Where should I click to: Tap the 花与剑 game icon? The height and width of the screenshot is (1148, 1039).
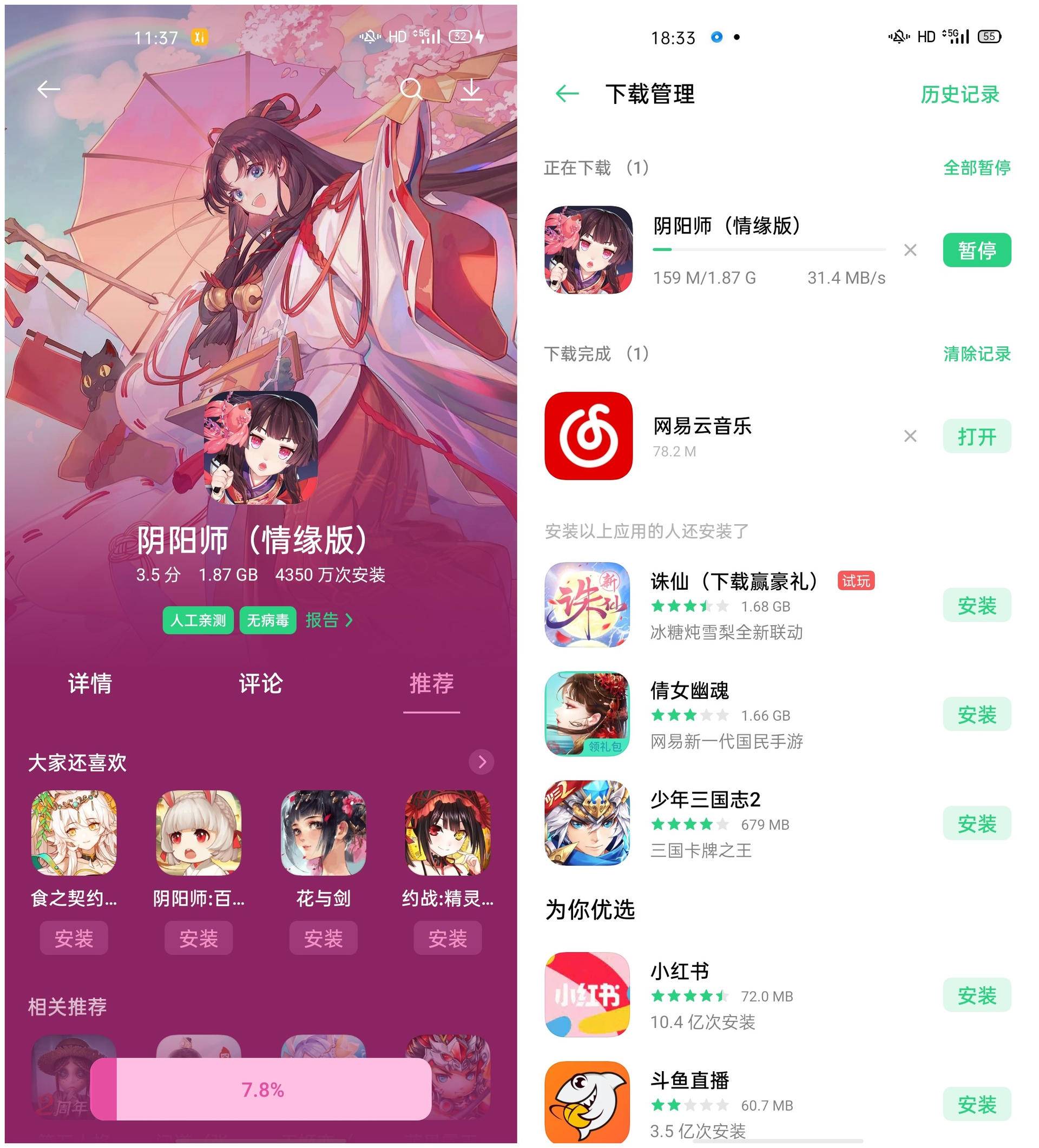click(x=323, y=833)
